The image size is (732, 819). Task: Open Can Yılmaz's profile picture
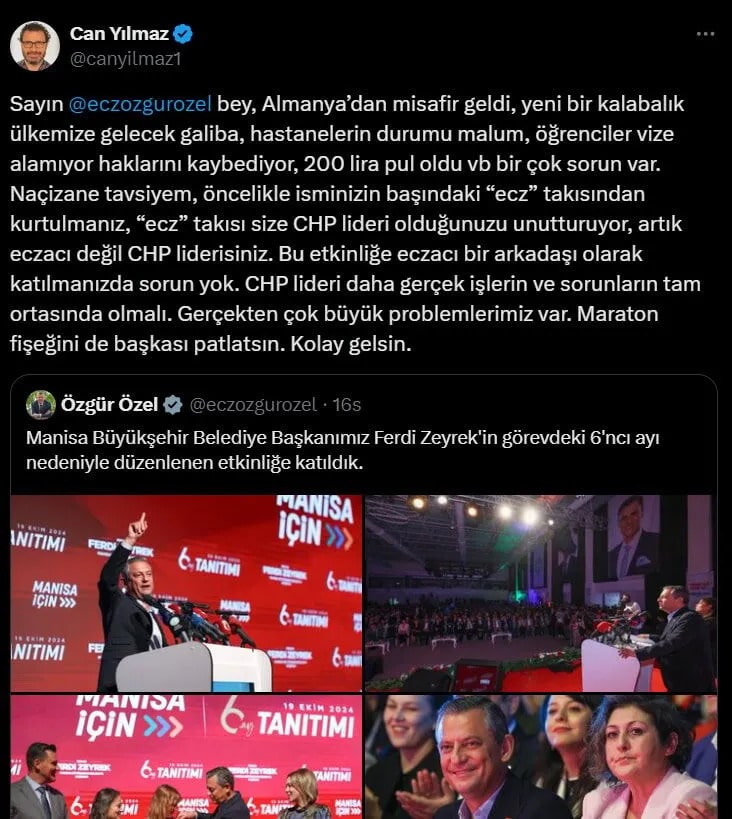pos(35,46)
